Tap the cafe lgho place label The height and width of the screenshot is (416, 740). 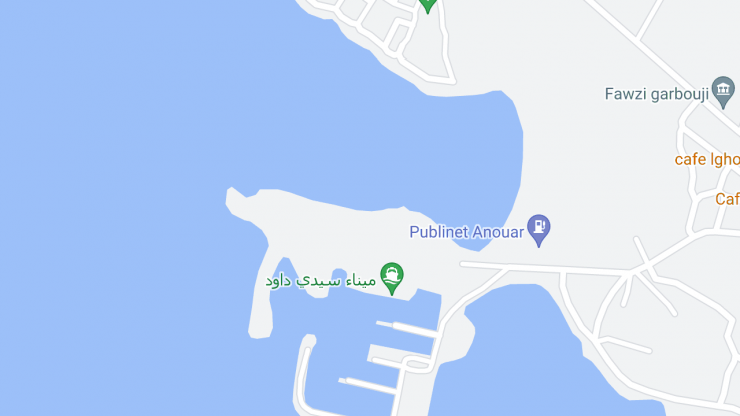pos(707,159)
